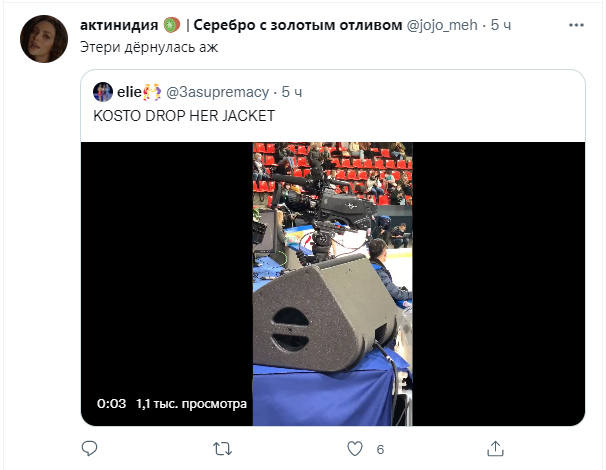The height and width of the screenshot is (470, 606).
Task: Open the quoted tweet from @3asupremacy
Action: tap(330, 117)
